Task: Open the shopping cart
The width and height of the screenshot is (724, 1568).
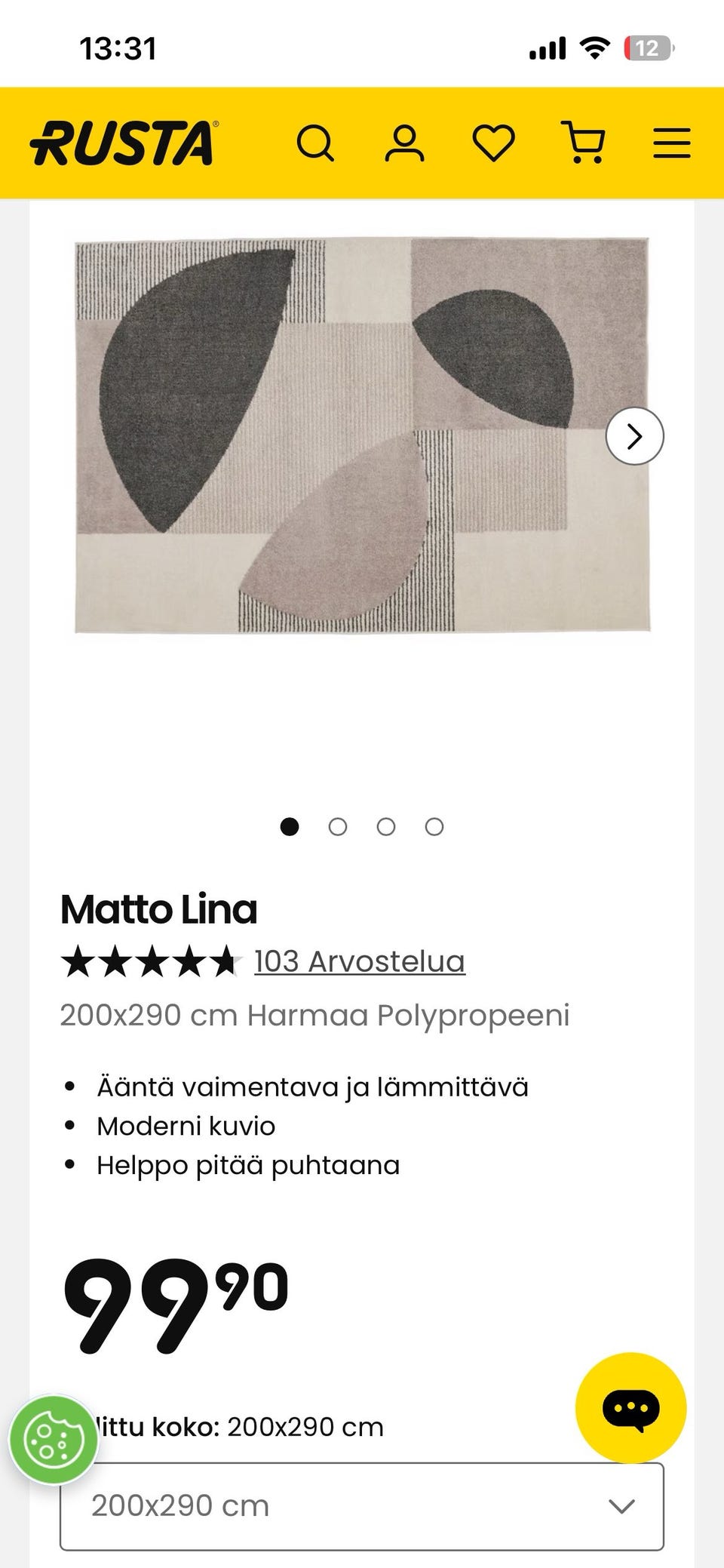Action: [584, 143]
